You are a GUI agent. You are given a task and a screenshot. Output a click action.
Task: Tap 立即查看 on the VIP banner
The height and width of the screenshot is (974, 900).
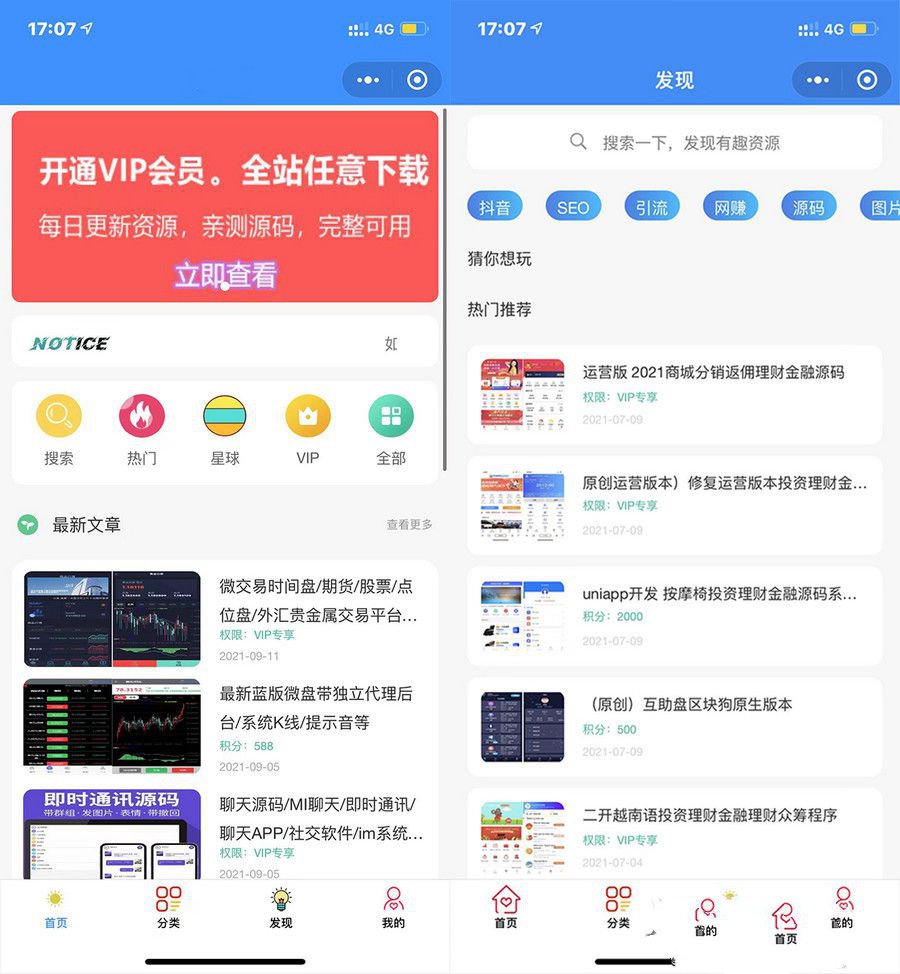click(x=225, y=275)
